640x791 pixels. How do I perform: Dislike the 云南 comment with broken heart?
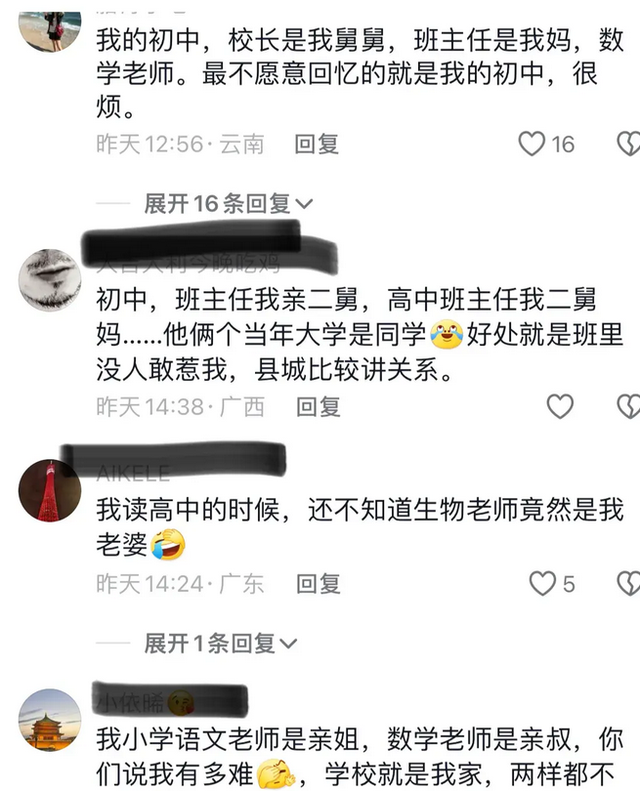click(x=629, y=144)
